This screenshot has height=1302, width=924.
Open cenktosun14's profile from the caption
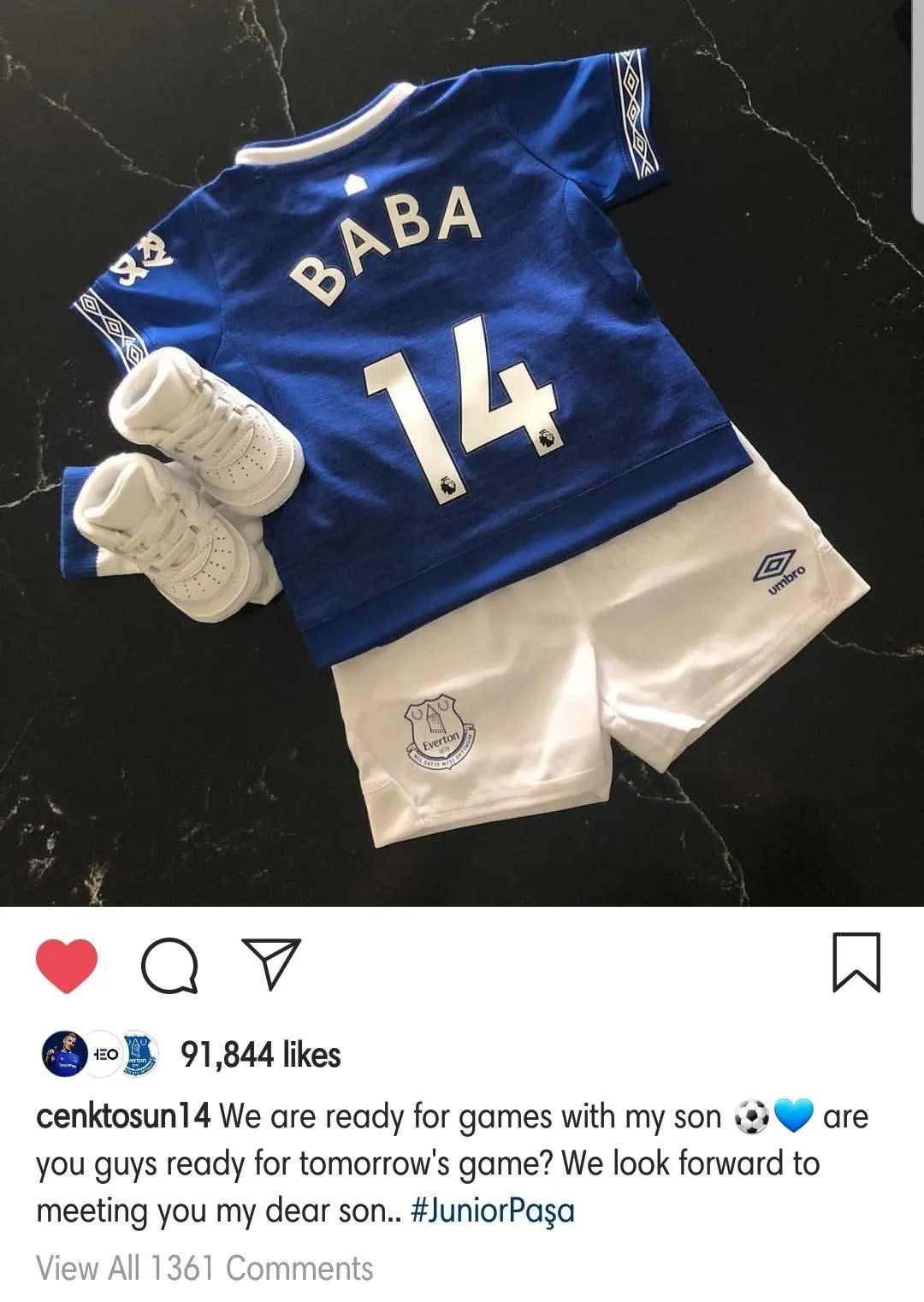coord(122,1117)
